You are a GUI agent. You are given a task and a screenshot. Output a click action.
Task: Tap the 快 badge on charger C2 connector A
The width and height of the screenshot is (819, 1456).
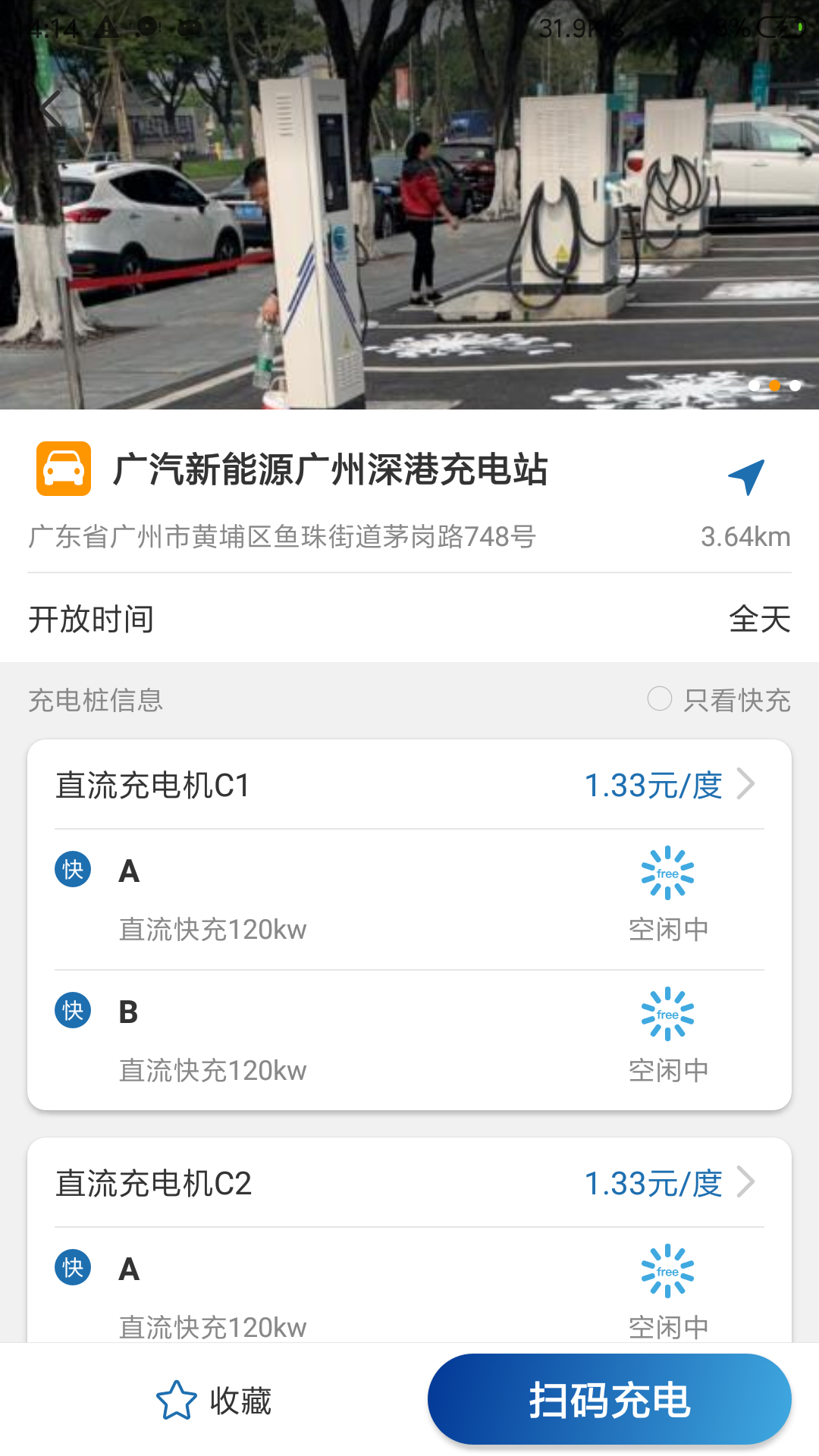72,1266
